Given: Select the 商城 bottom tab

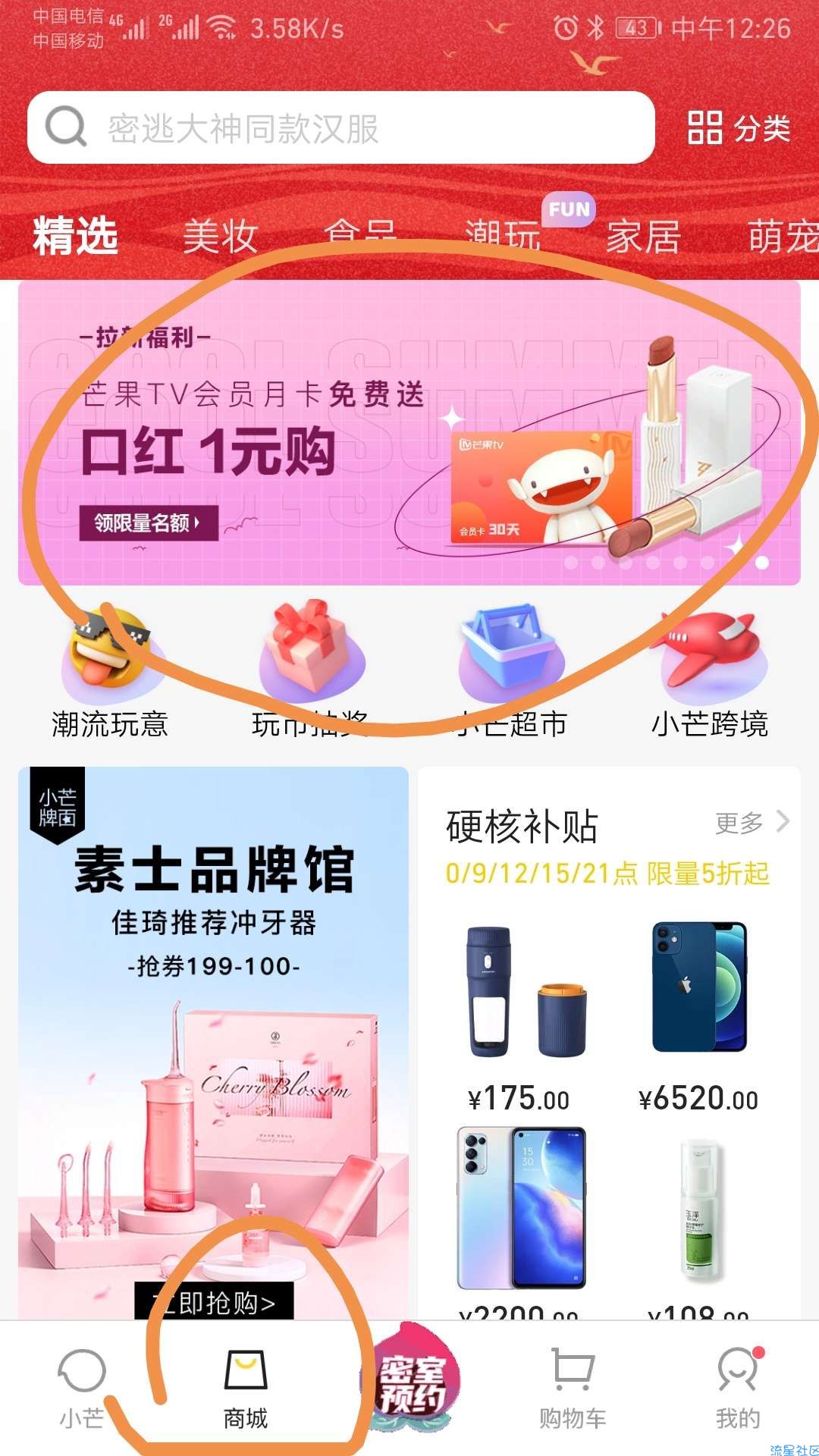Looking at the screenshot, I should 246,1389.
